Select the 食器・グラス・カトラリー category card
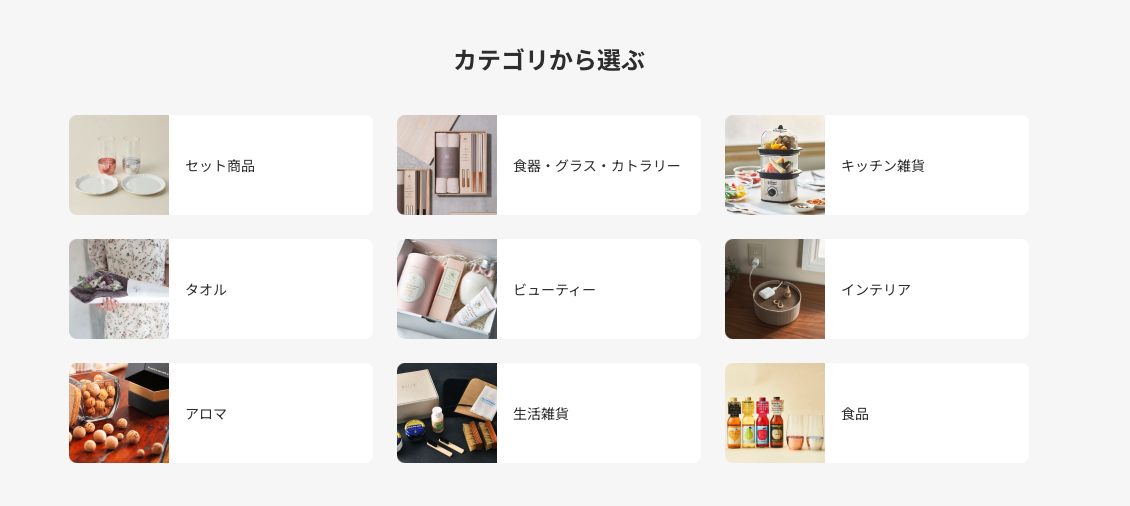 [x=548, y=165]
